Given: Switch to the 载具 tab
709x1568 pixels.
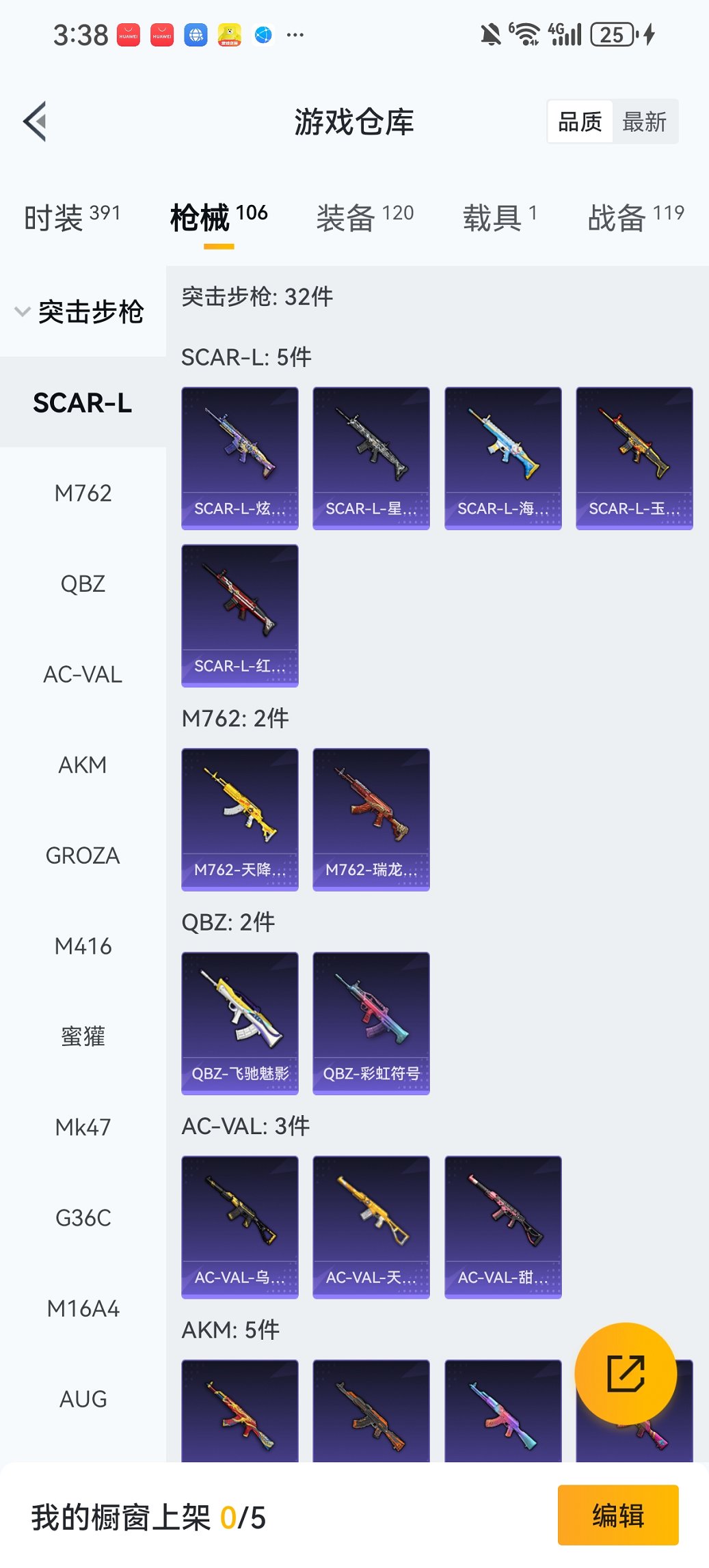Looking at the screenshot, I should pyautogui.click(x=499, y=217).
